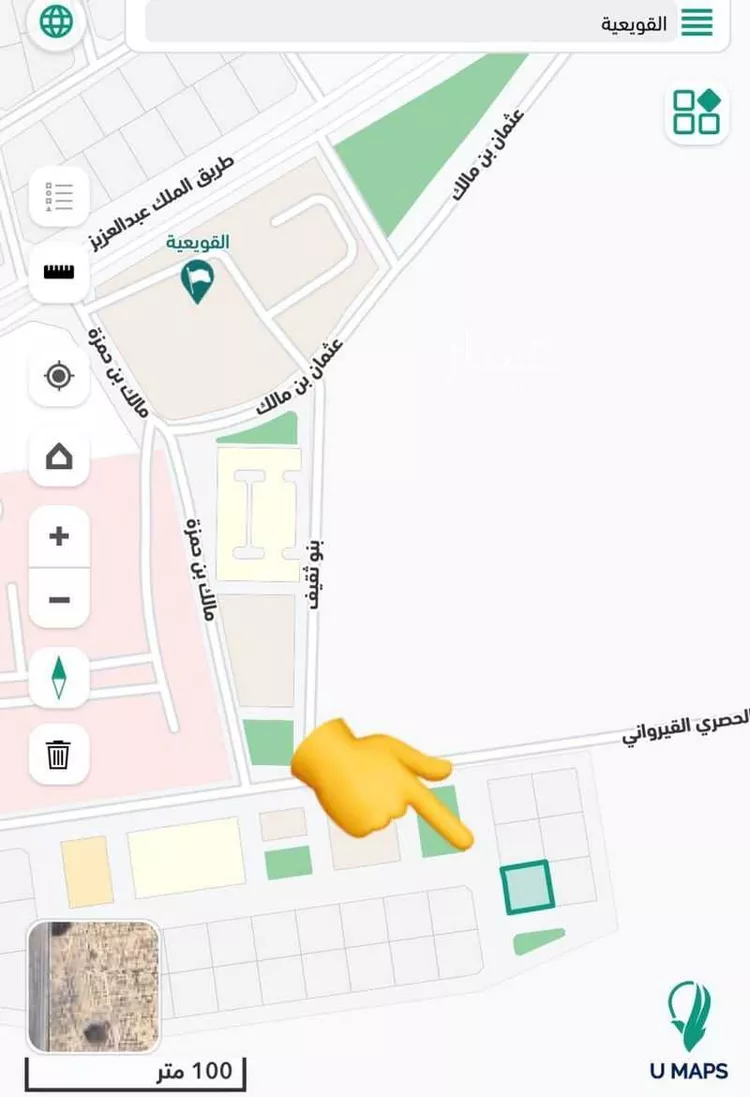
Task: Open the hamburger menu beside the search
Action: pos(697,23)
